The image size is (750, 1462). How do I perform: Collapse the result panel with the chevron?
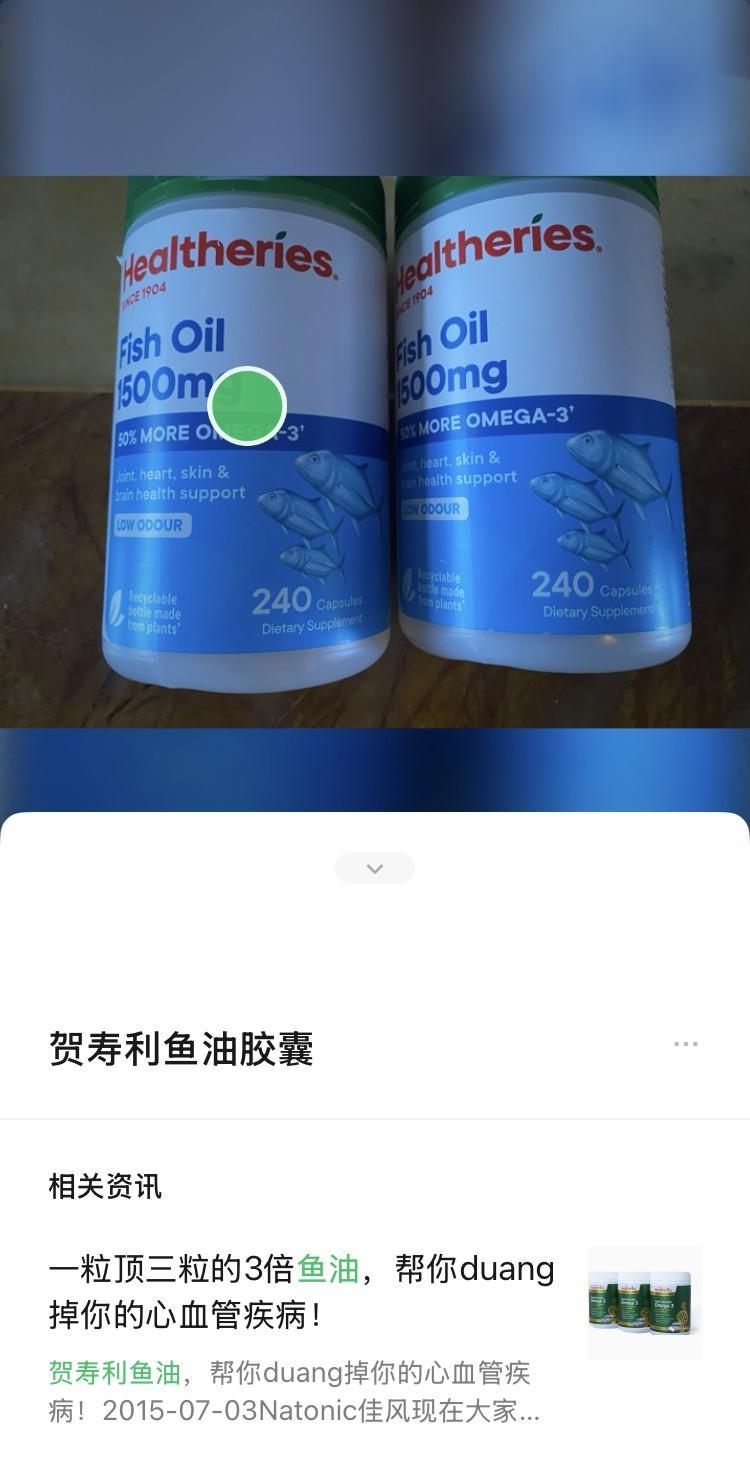point(375,868)
